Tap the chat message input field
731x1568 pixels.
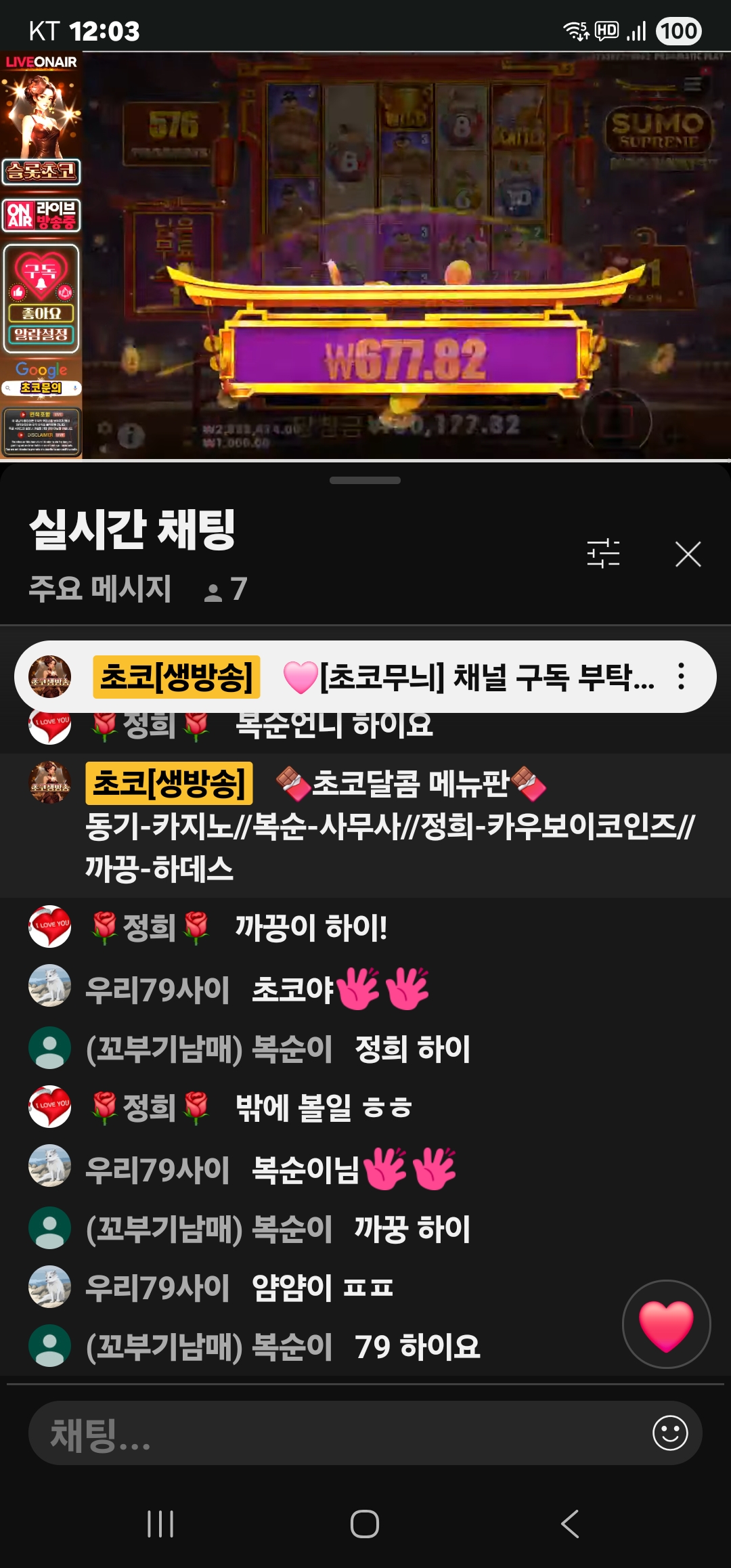pyautogui.click(x=338, y=1433)
